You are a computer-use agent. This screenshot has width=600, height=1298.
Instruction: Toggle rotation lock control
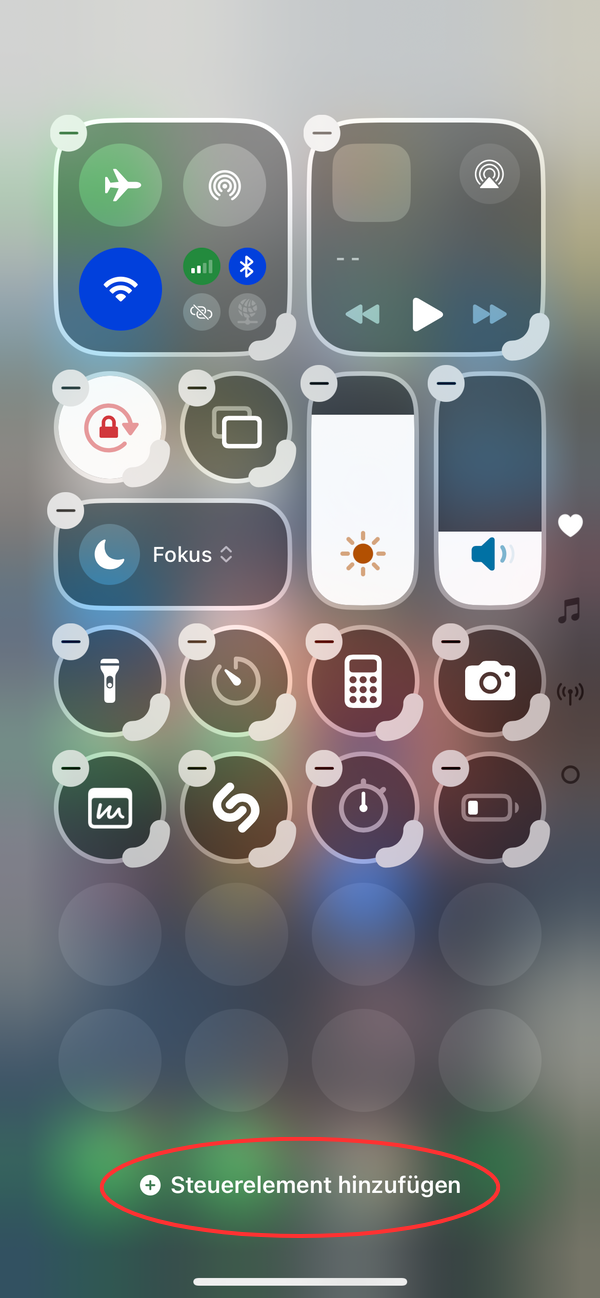coord(110,428)
